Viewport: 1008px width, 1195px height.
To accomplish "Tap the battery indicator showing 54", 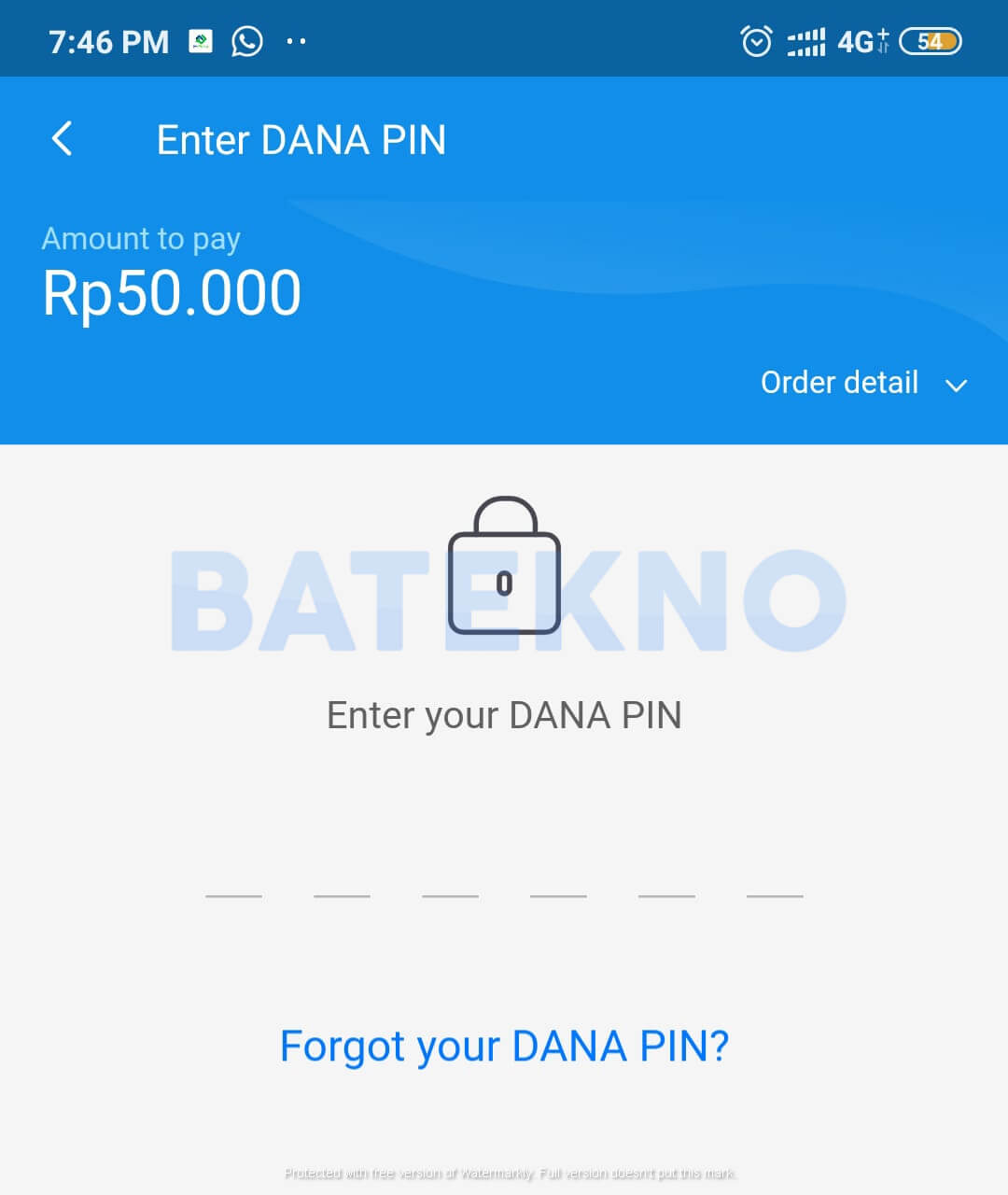I will click(x=930, y=41).
